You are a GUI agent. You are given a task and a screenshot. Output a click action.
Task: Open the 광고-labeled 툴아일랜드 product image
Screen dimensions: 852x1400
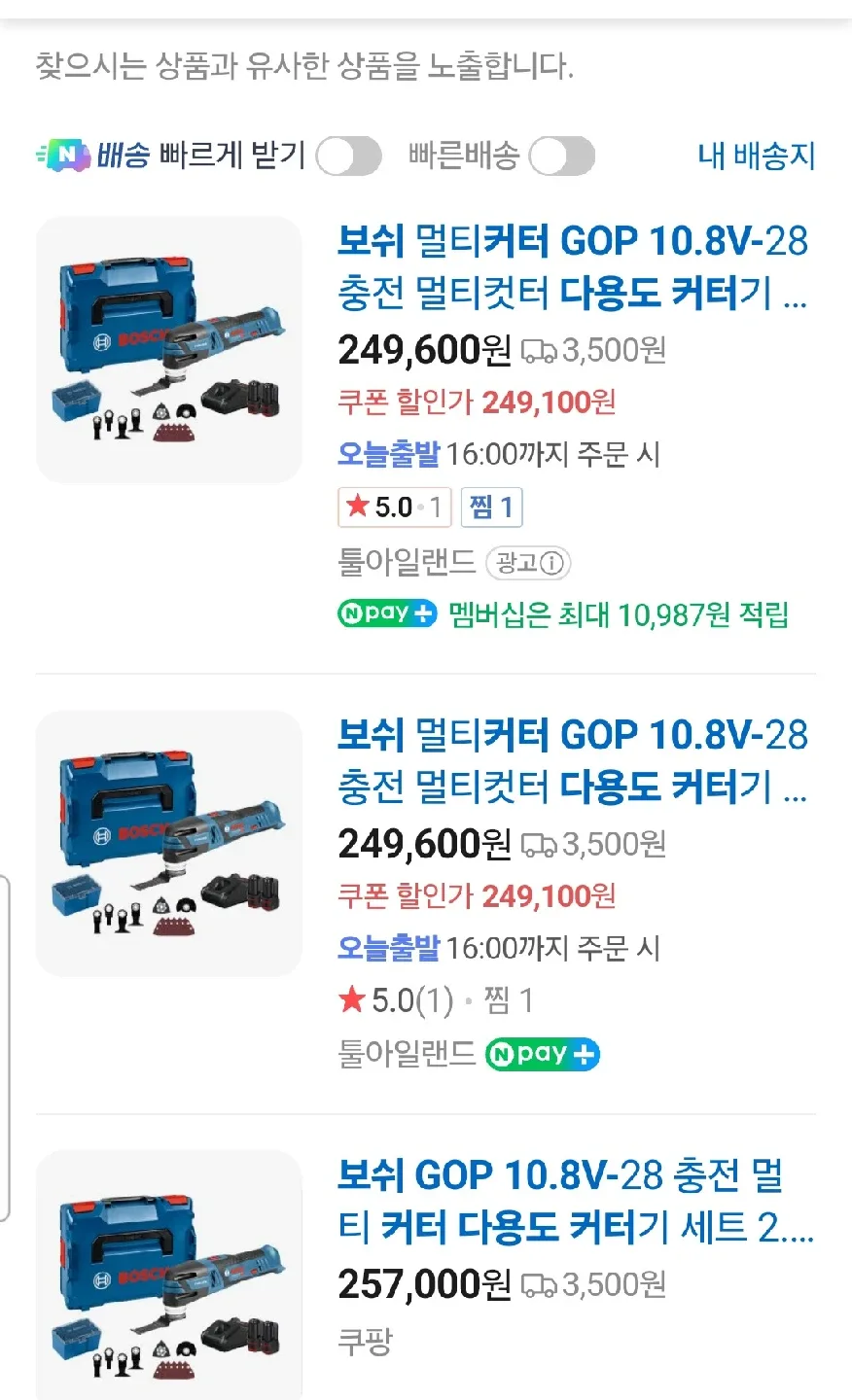tap(169, 350)
